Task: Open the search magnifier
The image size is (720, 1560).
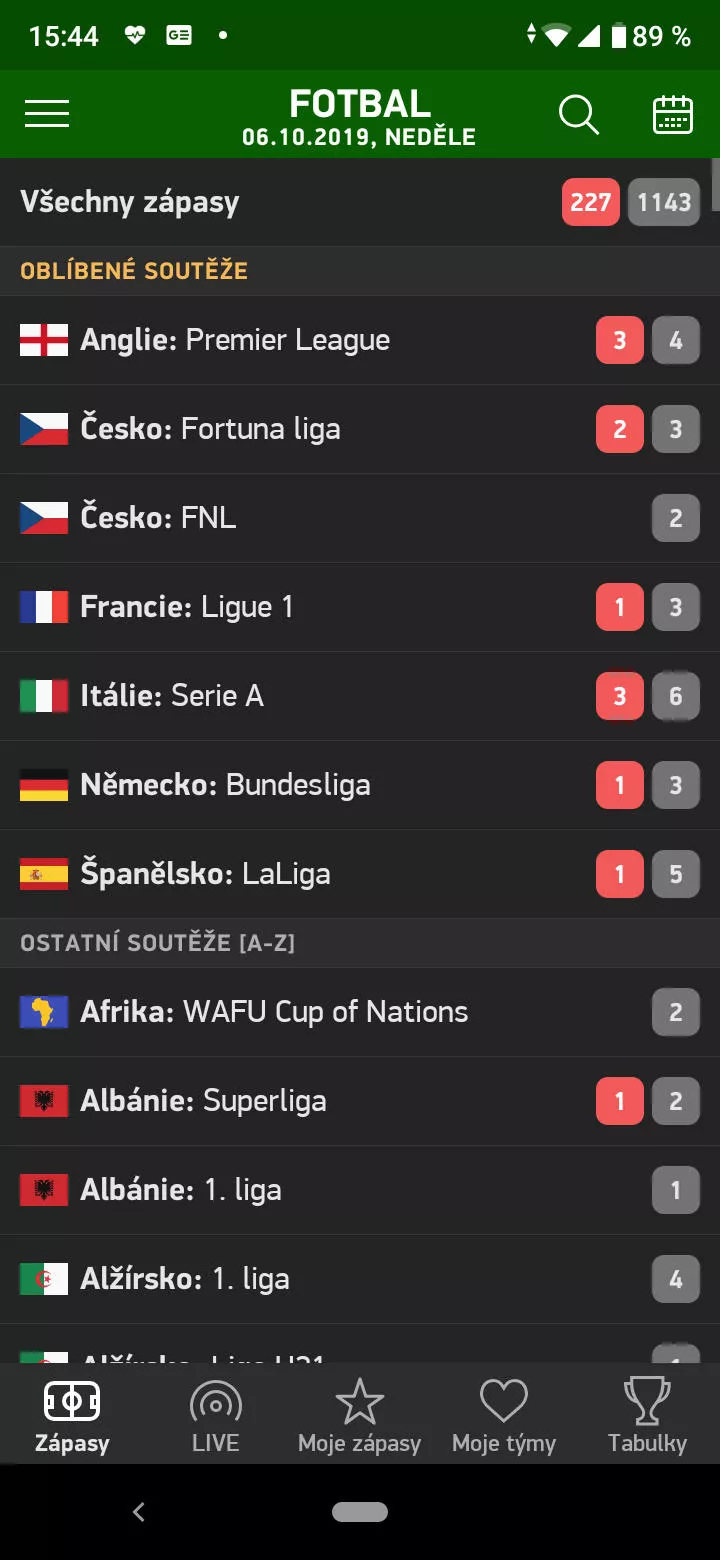Action: [578, 114]
